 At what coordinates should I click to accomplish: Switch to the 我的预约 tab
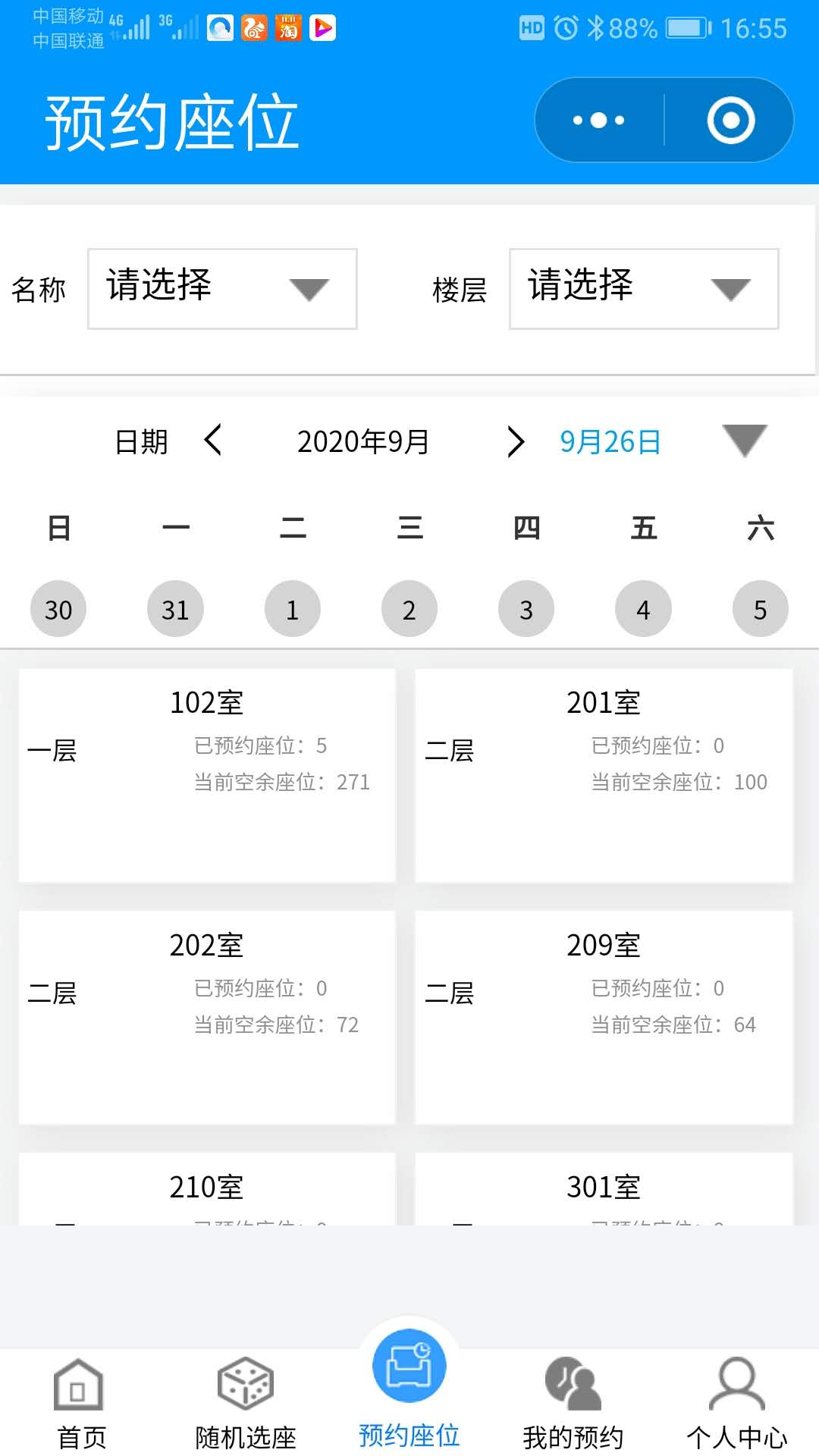pyautogui.click(x=573, y=1404)
